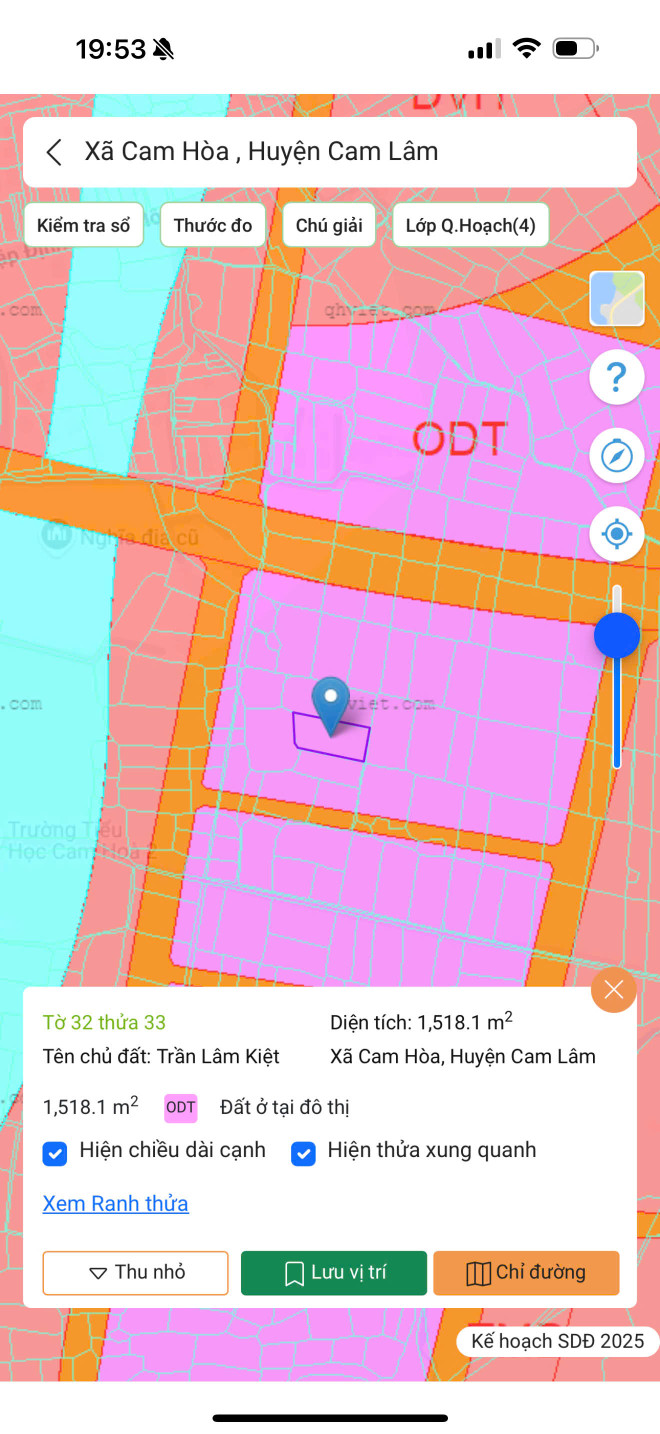This screenshot has height=1434, width=660.
Task: Uncheck Hiện thửa xung quanh
Action: click(x=303, y=1154)
